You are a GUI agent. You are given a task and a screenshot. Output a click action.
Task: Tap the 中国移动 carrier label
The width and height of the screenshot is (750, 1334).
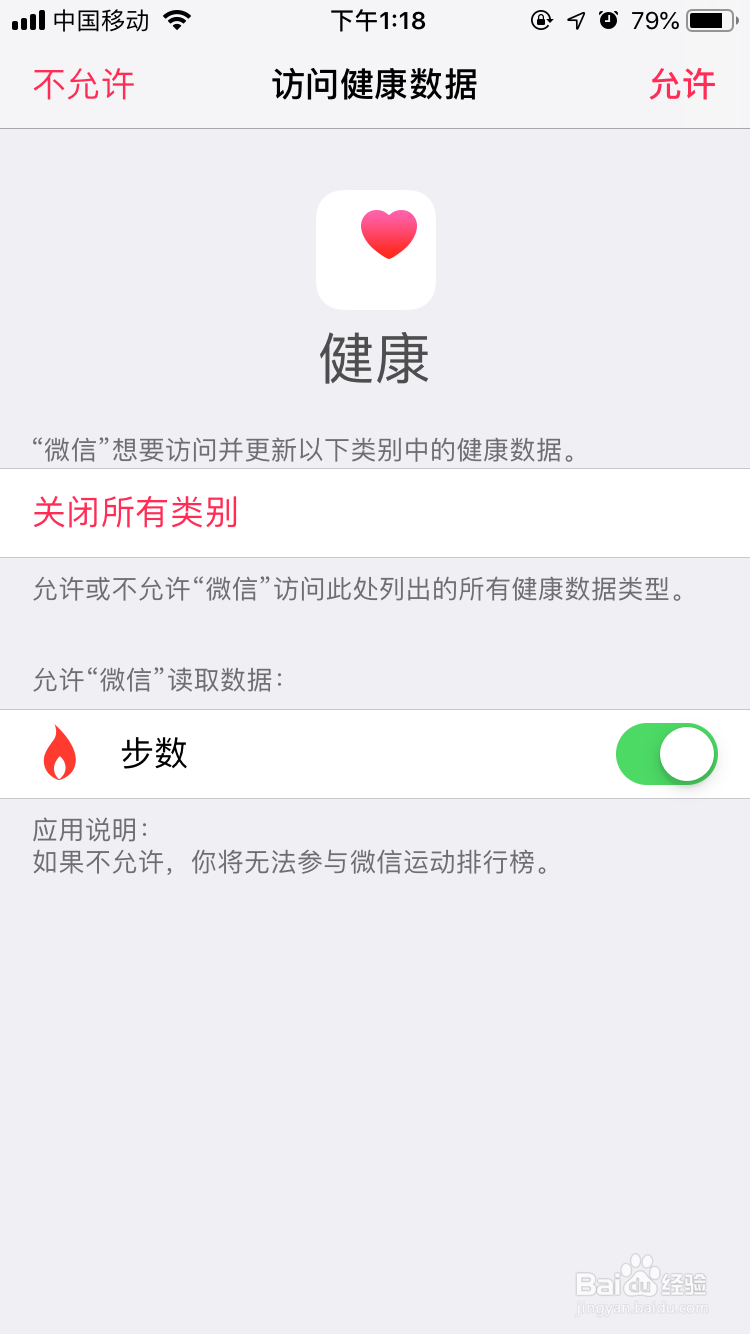point(100,18)
